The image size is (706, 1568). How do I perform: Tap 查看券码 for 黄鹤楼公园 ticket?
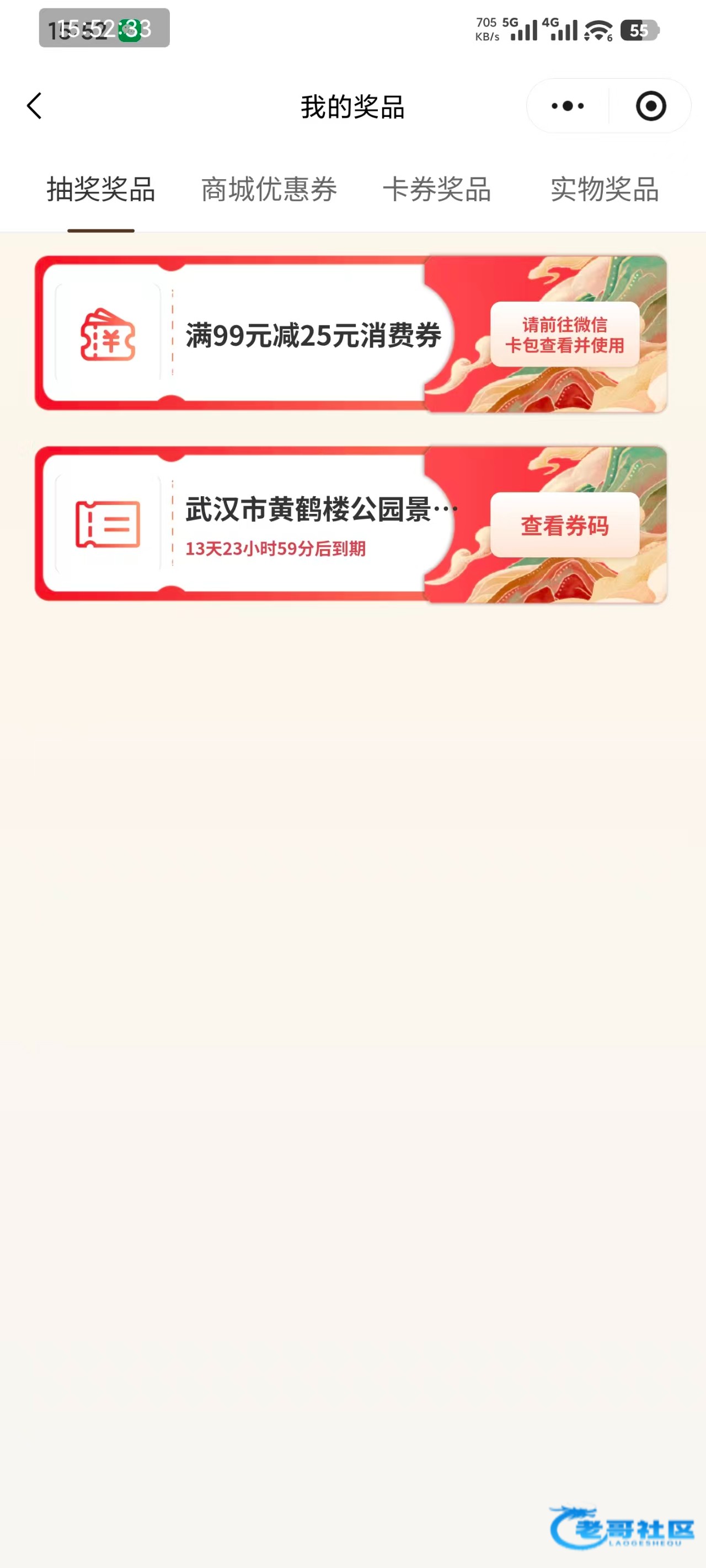[x=565, y=525]
